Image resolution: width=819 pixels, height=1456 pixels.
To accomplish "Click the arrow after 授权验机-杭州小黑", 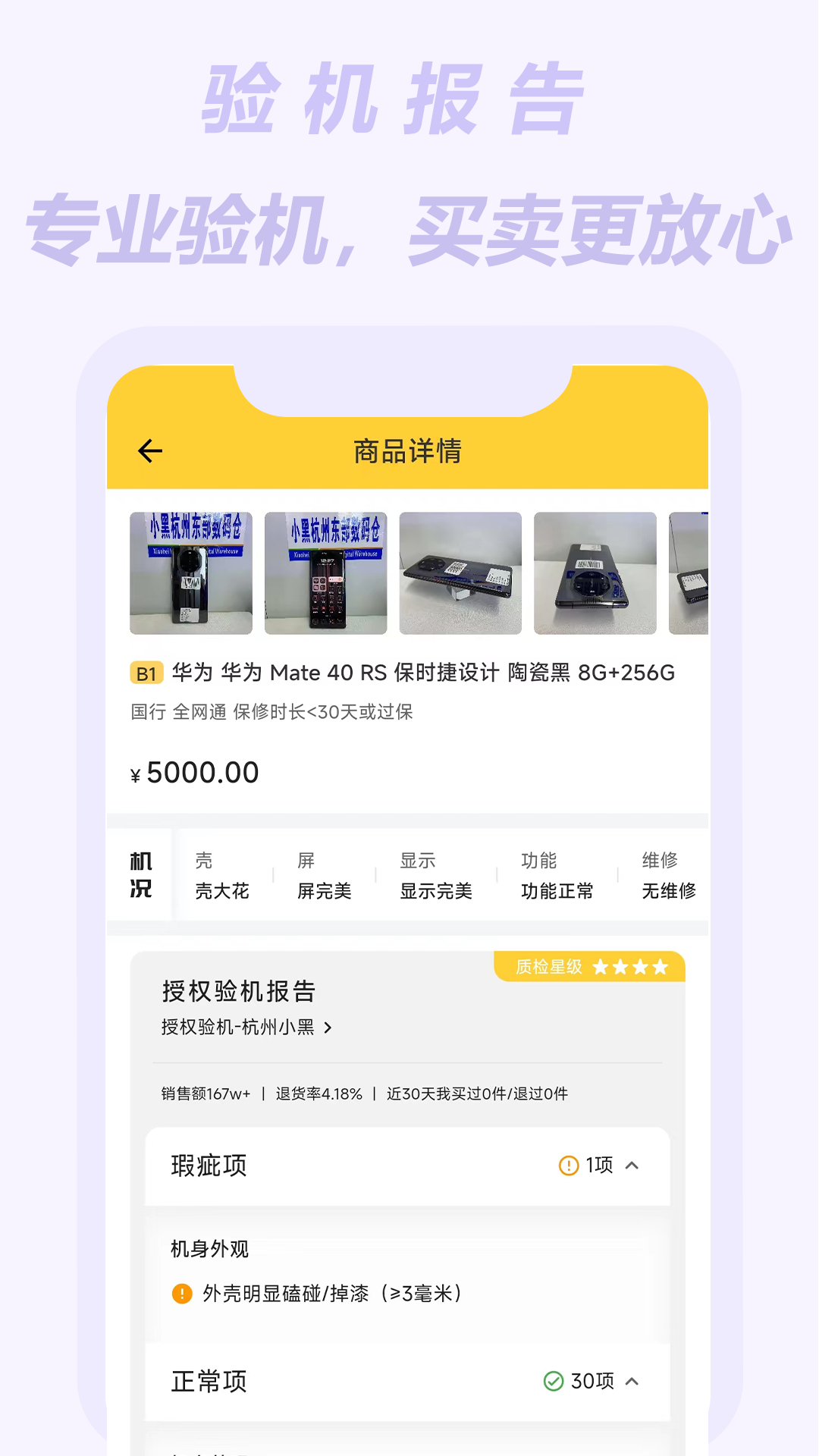I will click(x=328, y=1028).
